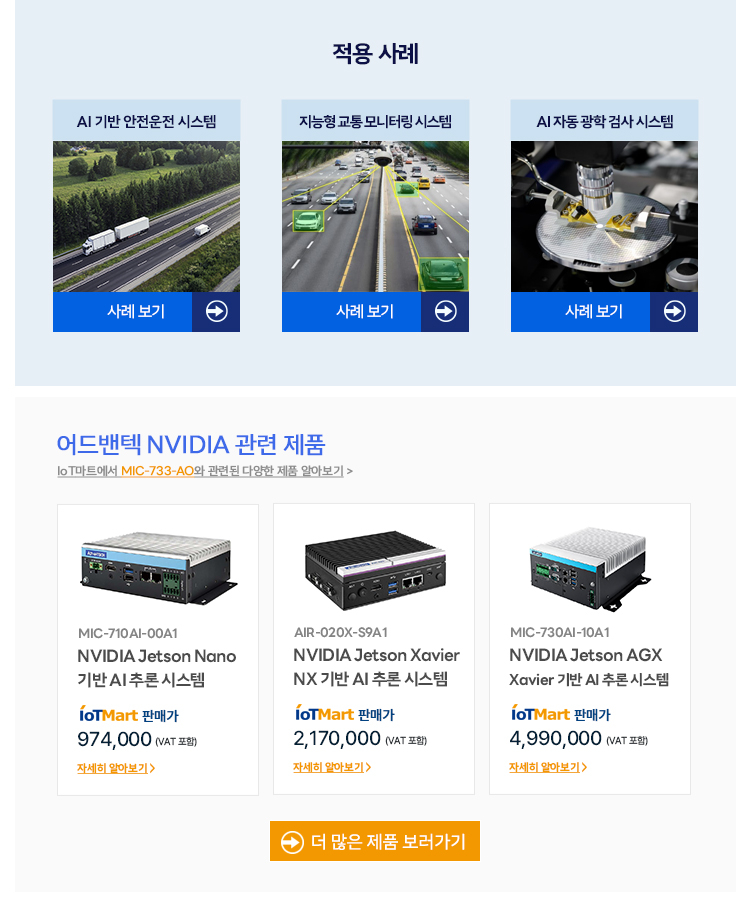The height and width of the screenshot is (901, 750).
Task: Tap 더 많은 제품 보러가기 button
Action: point(375,841)
